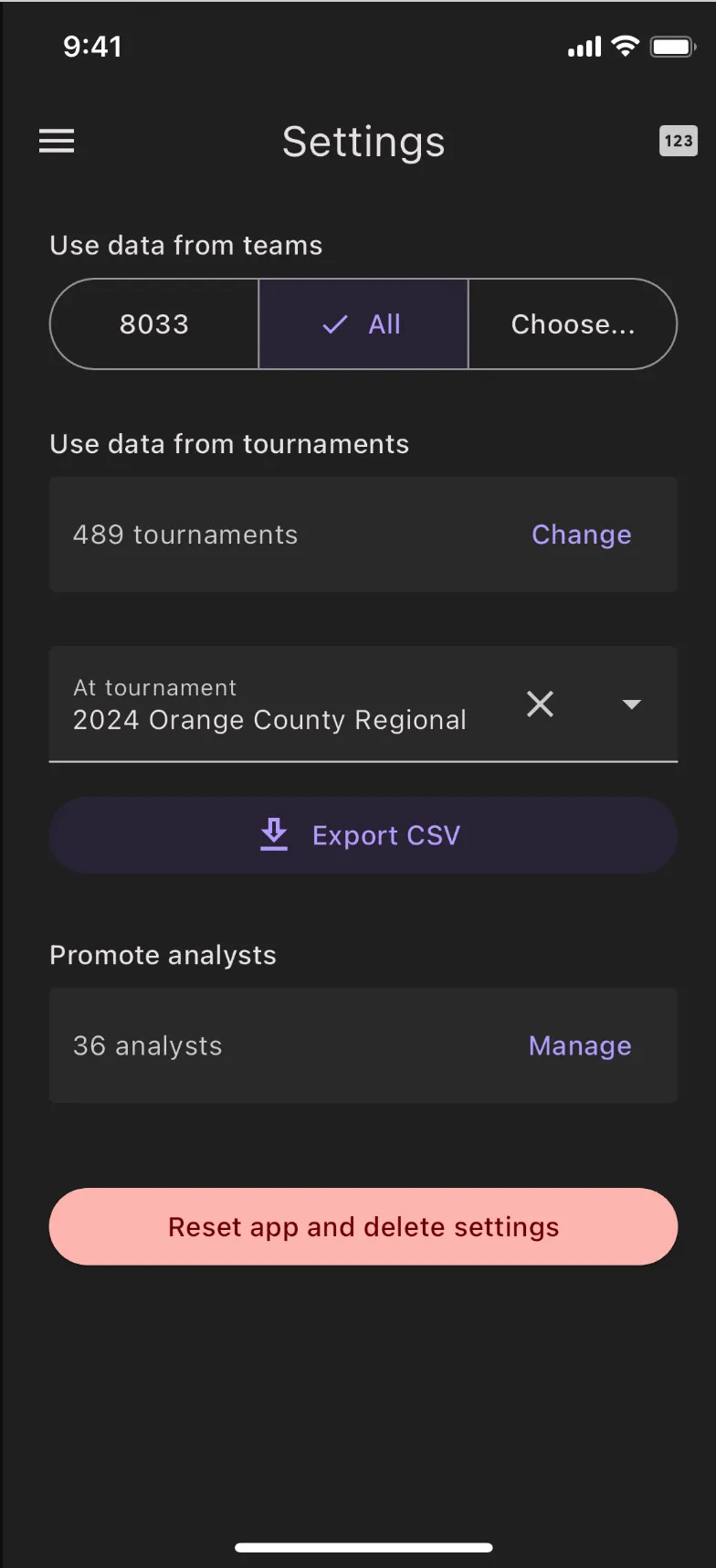Change the 489 tournaments selection
Image resolution: width=716 pixels, height=1568 pixels.
(x=581, y=535)
